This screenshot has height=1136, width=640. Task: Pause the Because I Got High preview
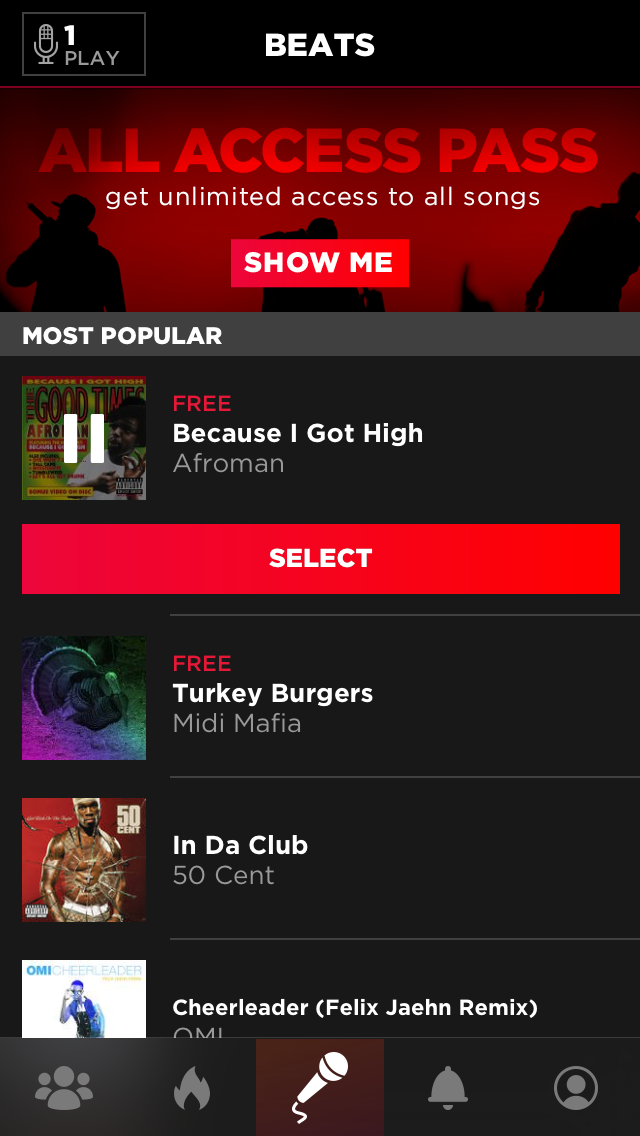point(84,438)
